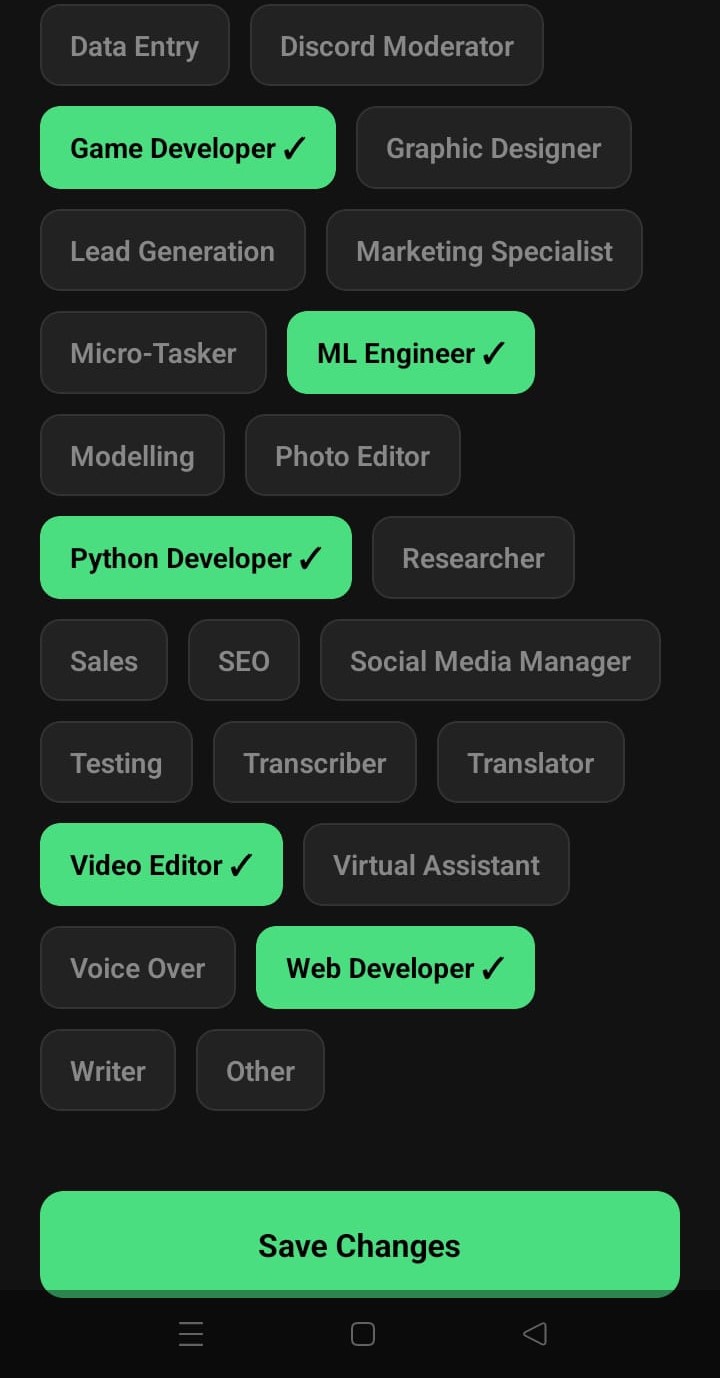The width and height of the screenshot is (720, 1378).
Task: Deselect the Video Editor skill
Action: tap(161, 864)
